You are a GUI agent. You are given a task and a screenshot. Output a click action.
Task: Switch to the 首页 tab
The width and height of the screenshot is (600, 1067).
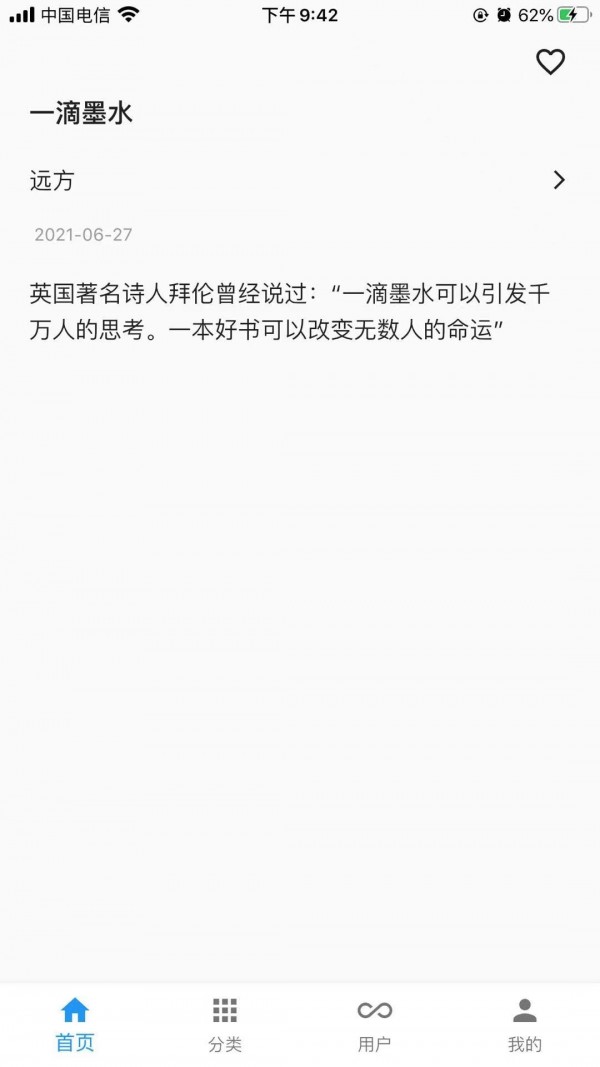pyautogui.click(x=75, y=1024)
